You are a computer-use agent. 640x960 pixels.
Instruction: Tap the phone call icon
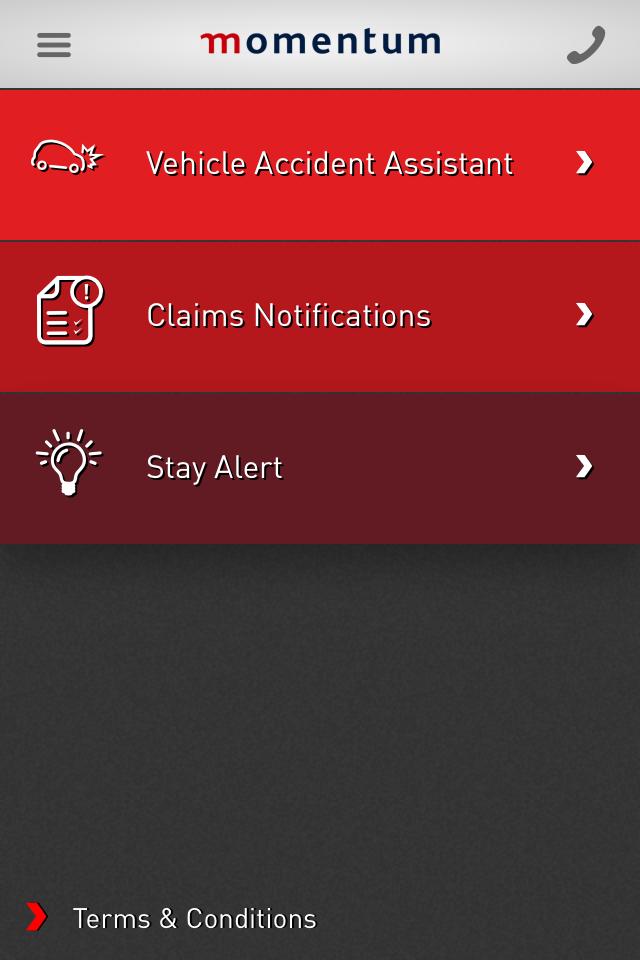586,45
